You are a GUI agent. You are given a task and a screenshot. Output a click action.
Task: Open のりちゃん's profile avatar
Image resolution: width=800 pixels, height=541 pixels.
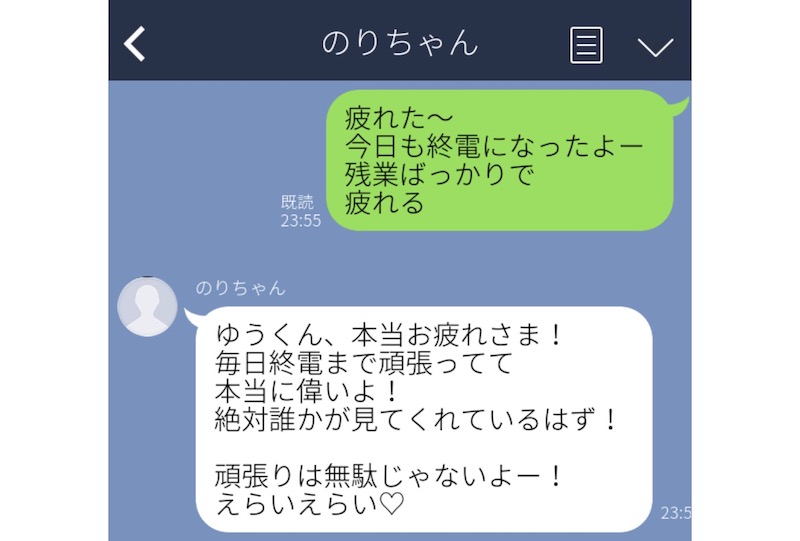click(x=148, y=305)
